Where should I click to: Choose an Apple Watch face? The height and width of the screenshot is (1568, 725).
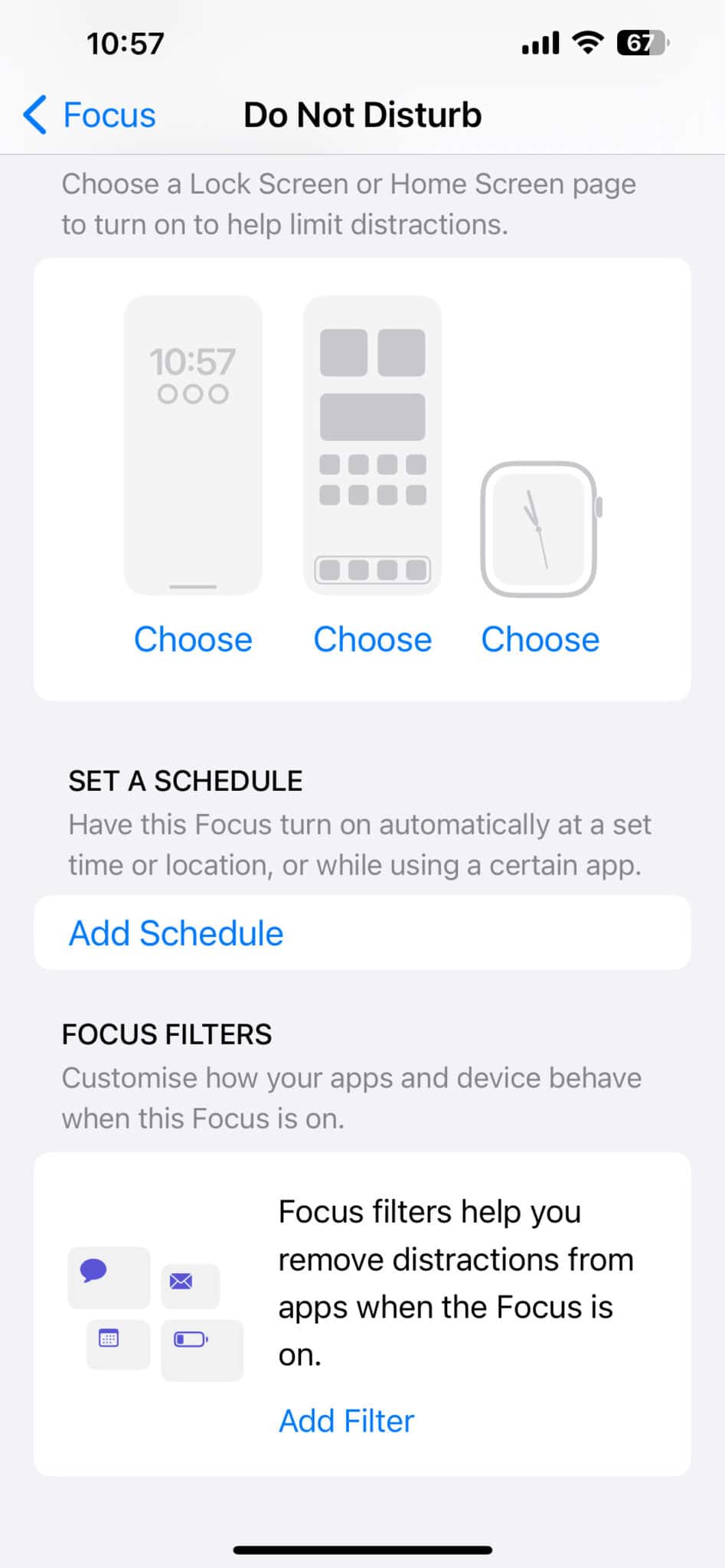(540, 639)
